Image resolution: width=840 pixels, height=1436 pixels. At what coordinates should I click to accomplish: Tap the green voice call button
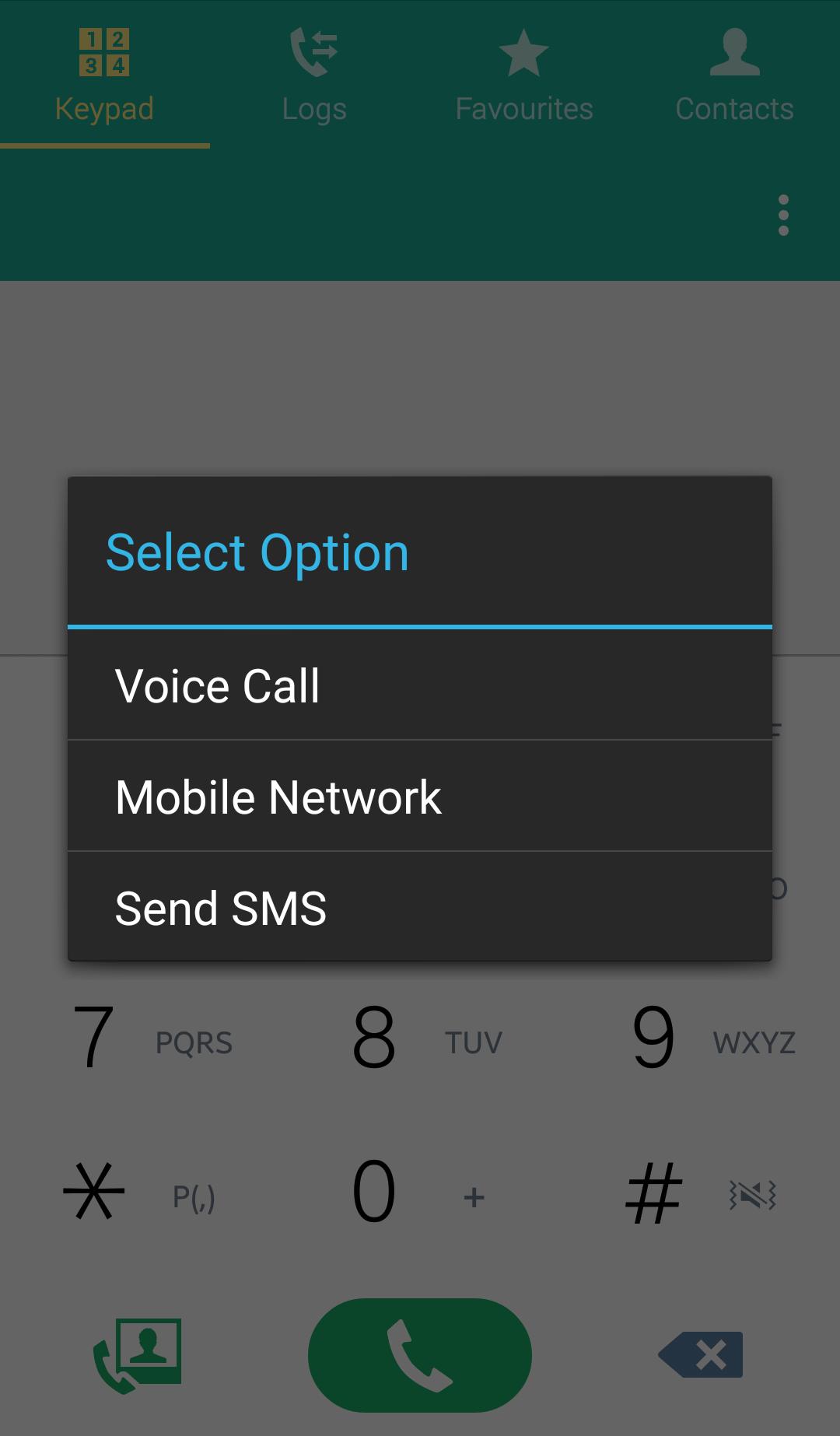[x=420, y=1354]
